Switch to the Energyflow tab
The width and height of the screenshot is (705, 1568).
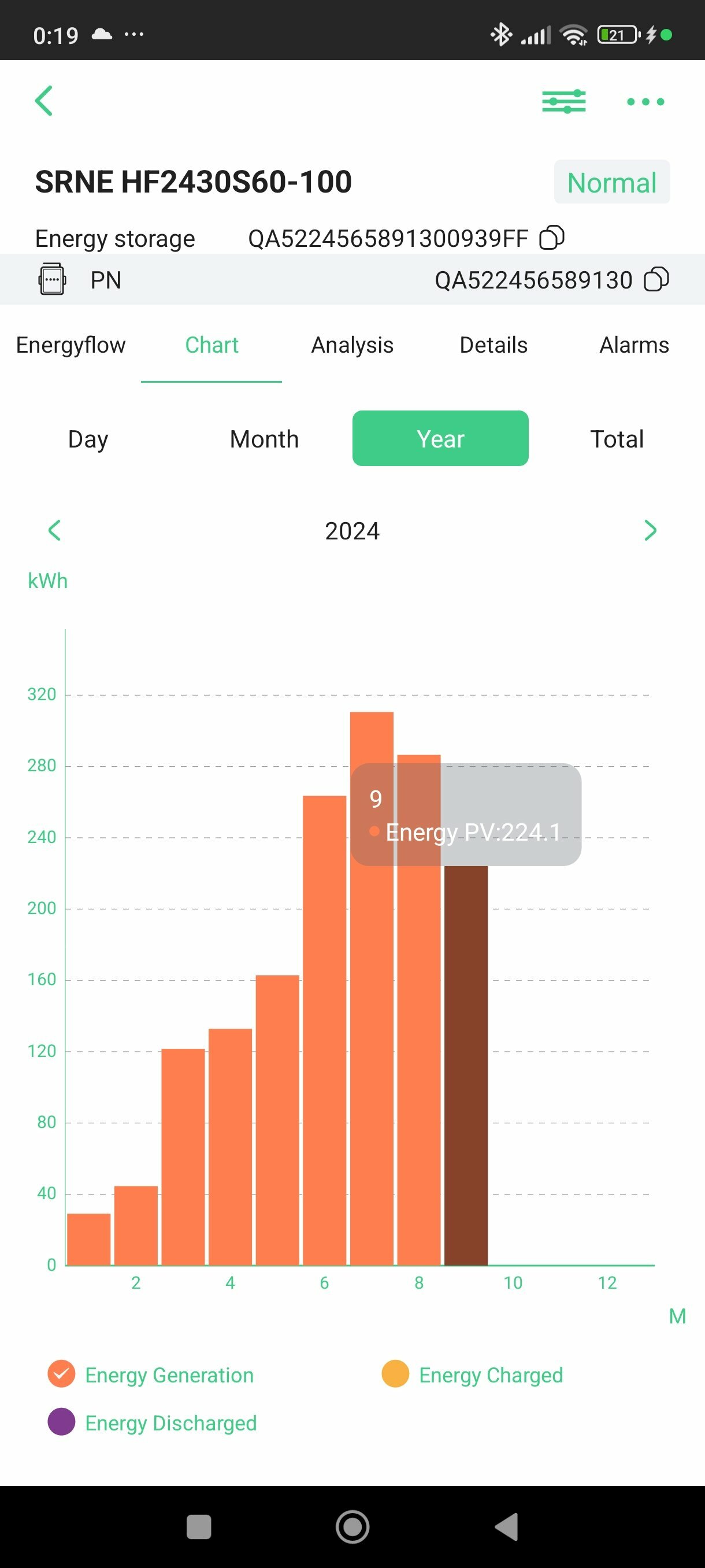(70, 345)
